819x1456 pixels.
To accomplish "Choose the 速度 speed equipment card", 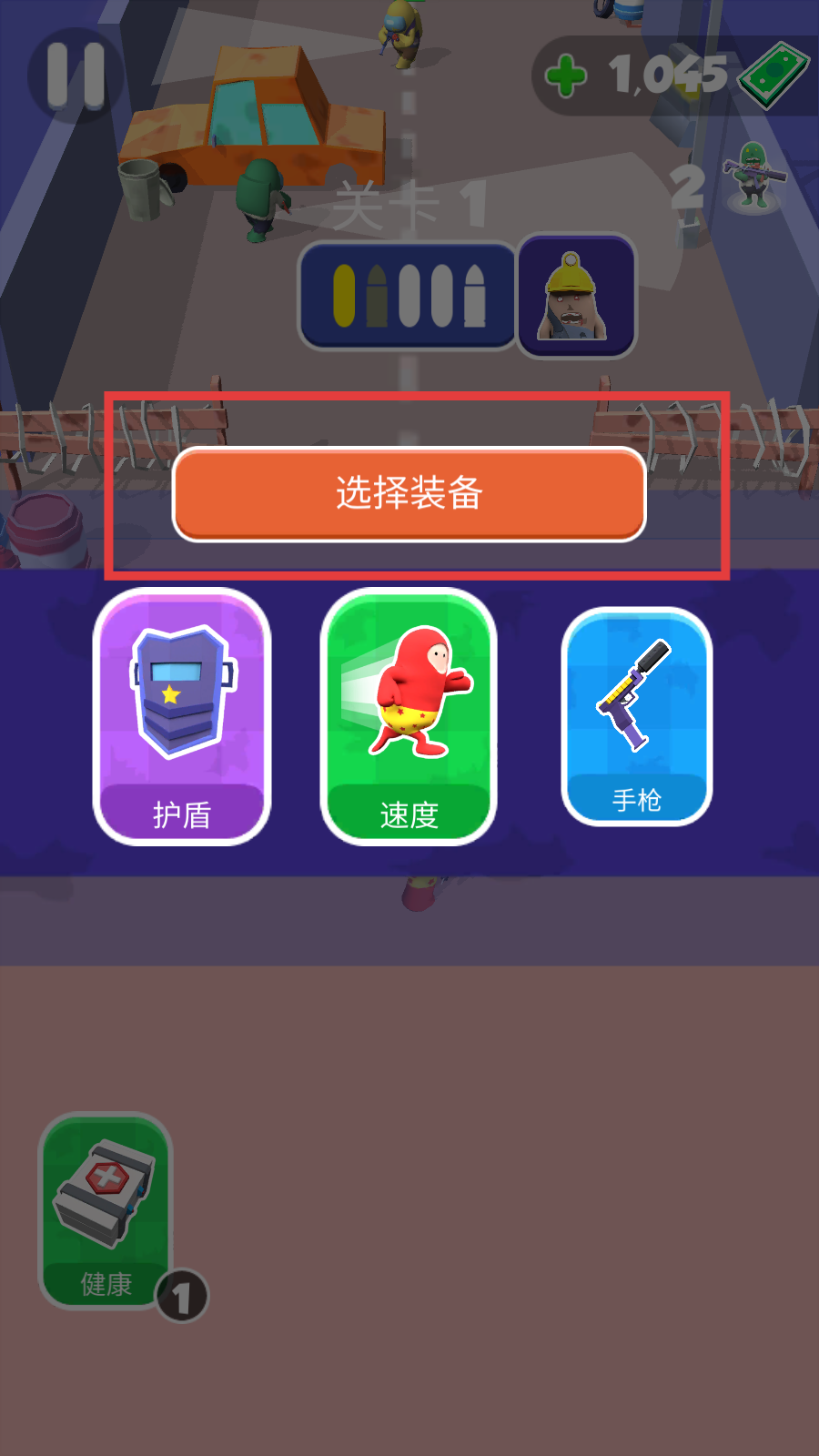I will 409,717.
